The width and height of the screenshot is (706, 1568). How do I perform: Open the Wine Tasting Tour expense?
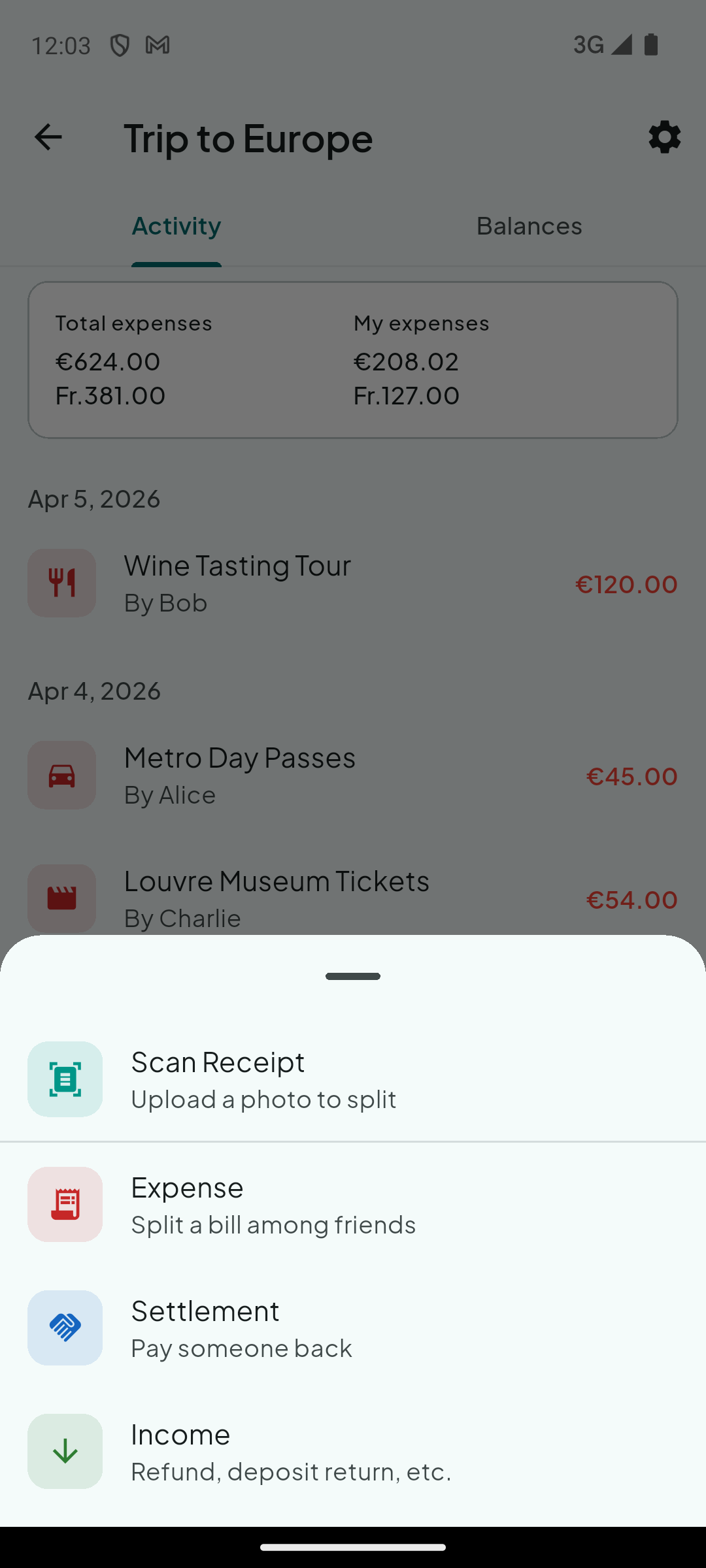[237, 564]
